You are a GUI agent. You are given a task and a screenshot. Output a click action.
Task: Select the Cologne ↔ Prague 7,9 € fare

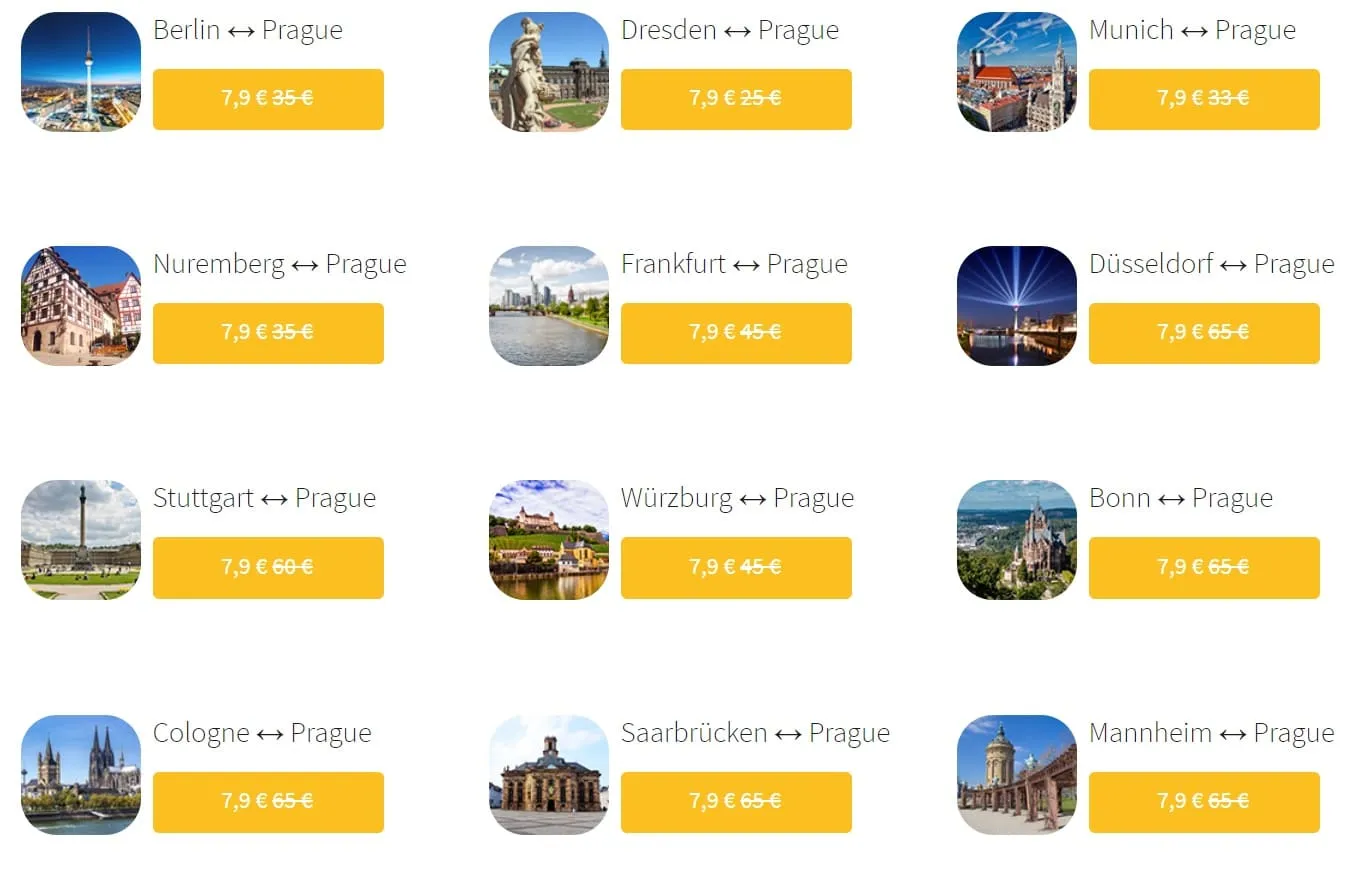268,802
